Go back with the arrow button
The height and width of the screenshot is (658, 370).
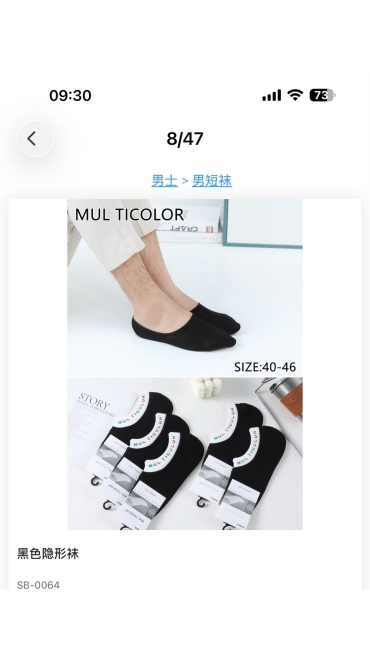[35, 138]
